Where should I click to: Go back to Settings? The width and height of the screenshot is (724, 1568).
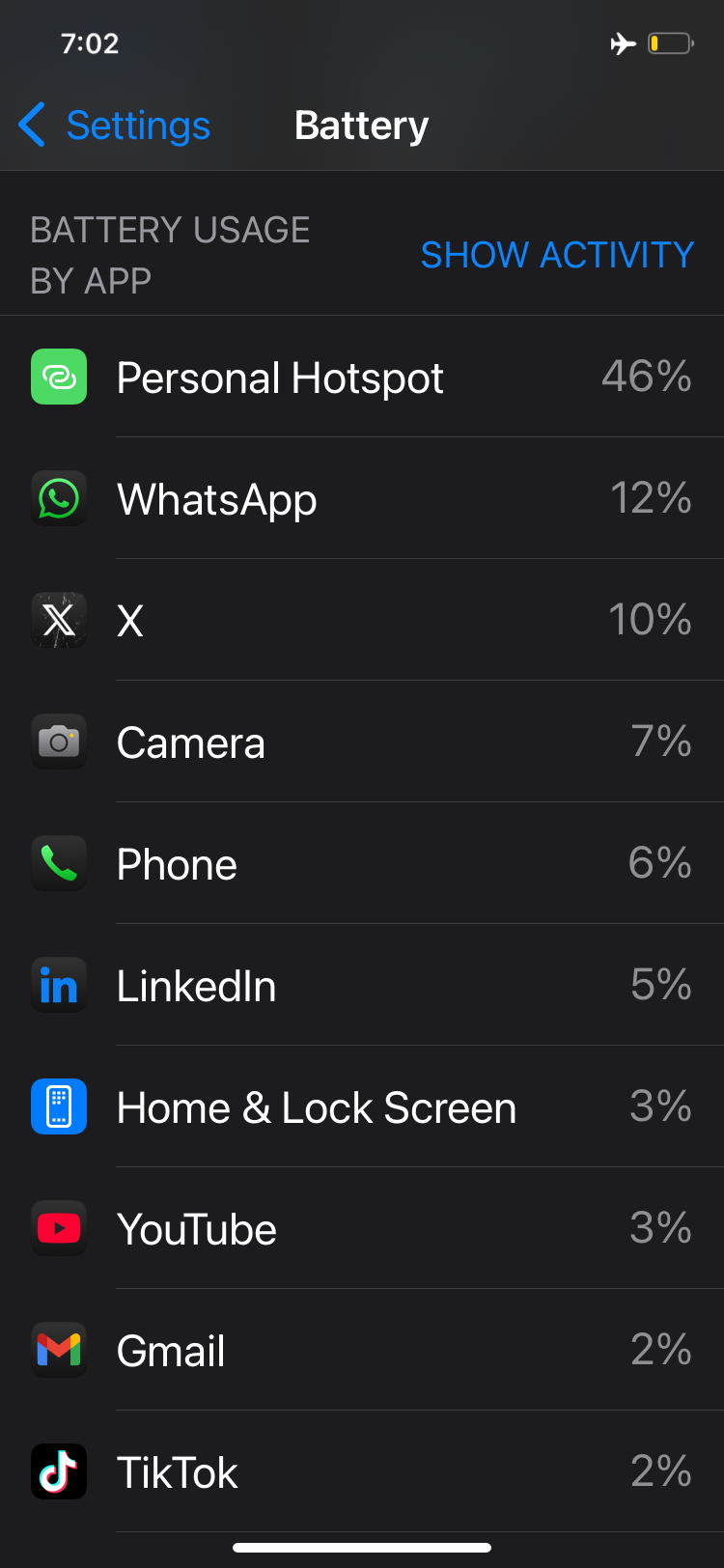point(113,125)
